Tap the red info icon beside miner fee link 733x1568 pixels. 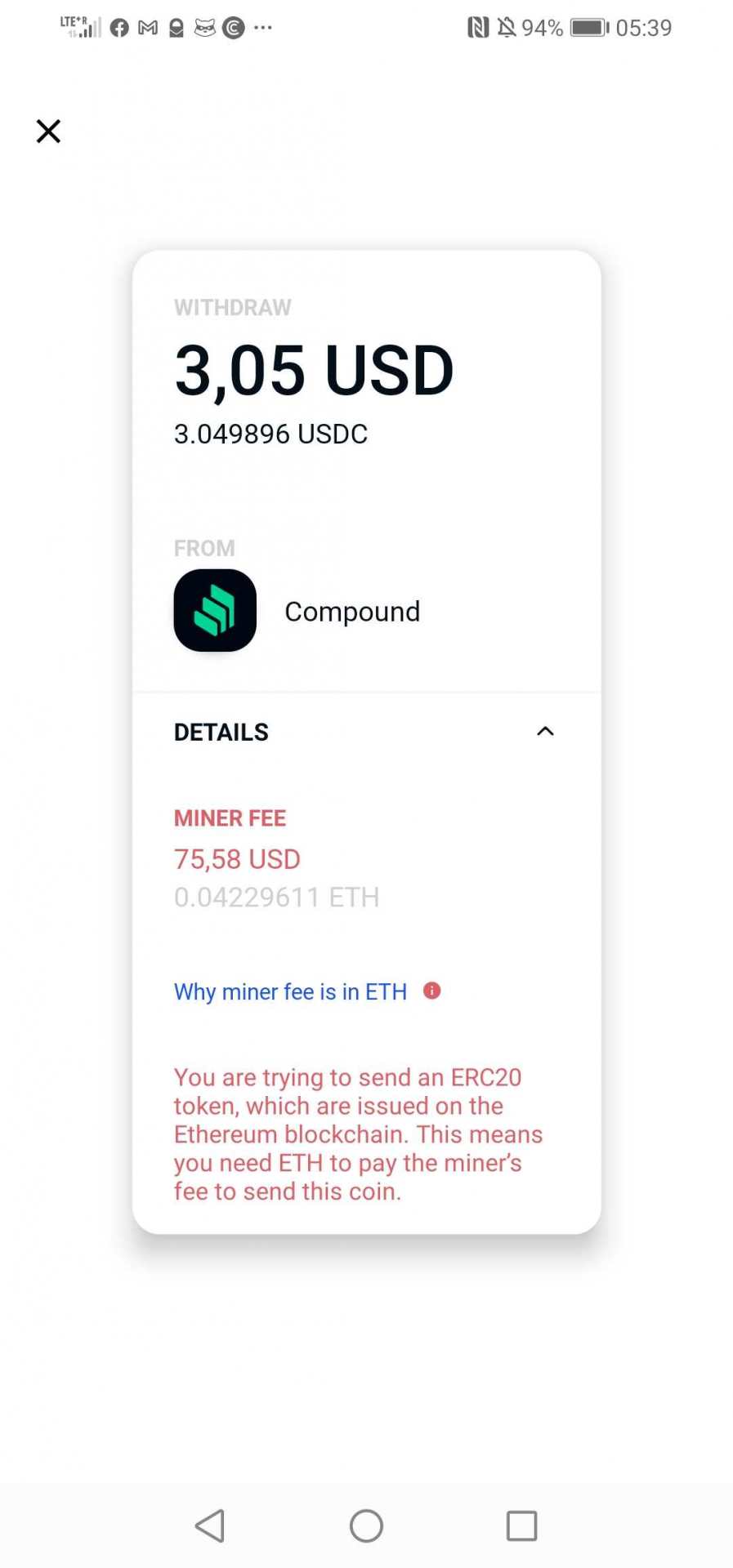(x=431, y=991)
